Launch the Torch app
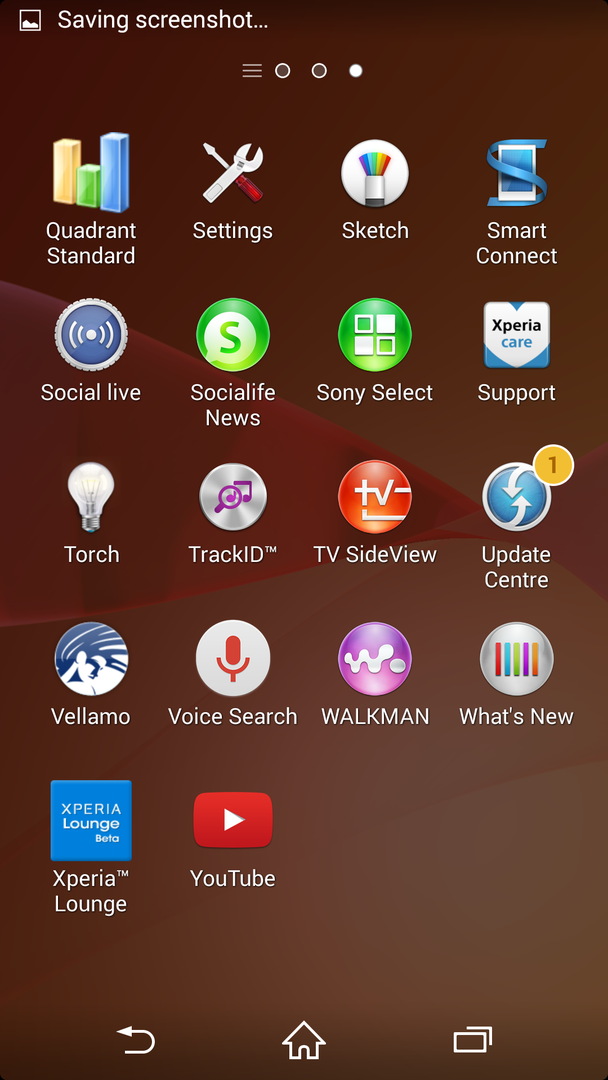608x1080 pixels. pyautogui.click(x=91, y=497)
